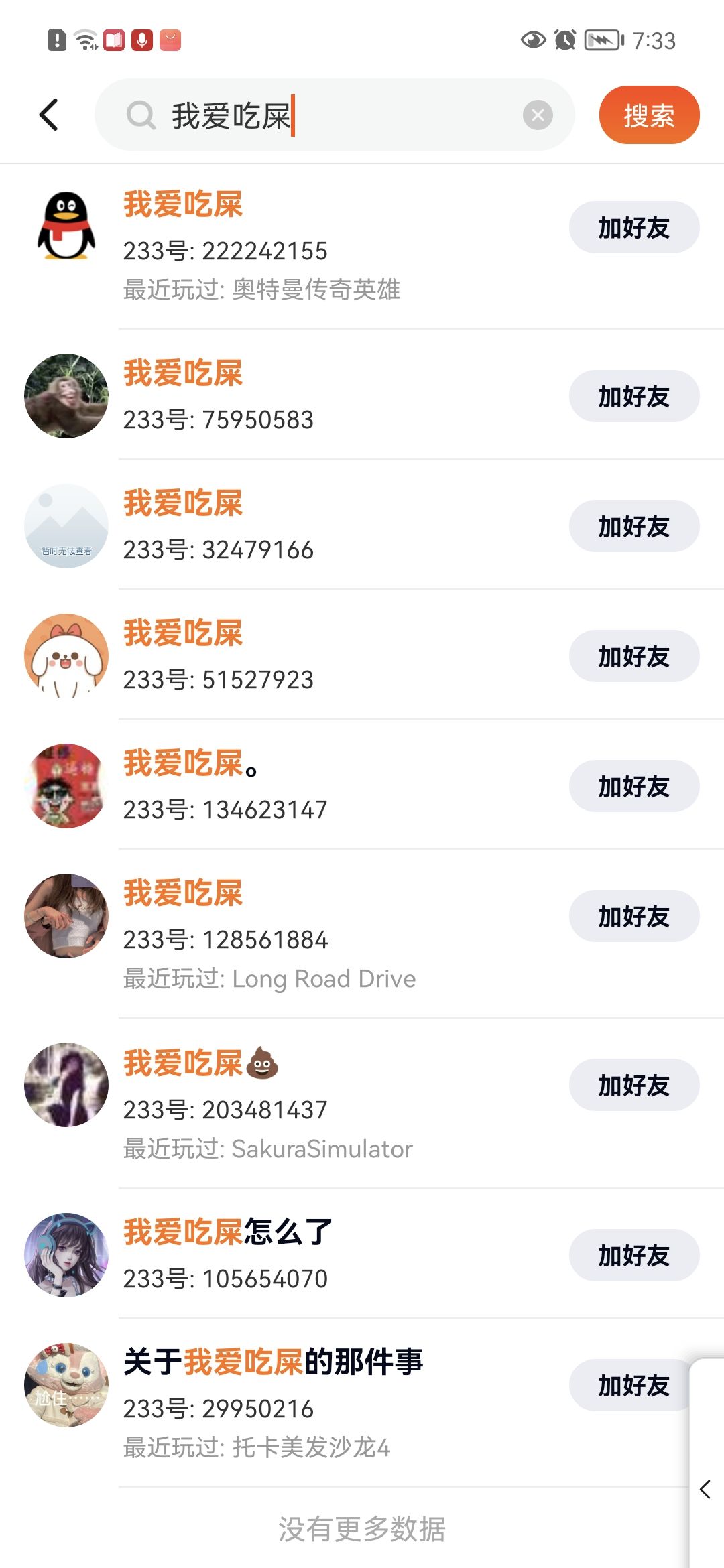The height and width of the screenshot is (1568, 724).
Task: Add friend with 233号 222242155
Action: coord(633,228)
